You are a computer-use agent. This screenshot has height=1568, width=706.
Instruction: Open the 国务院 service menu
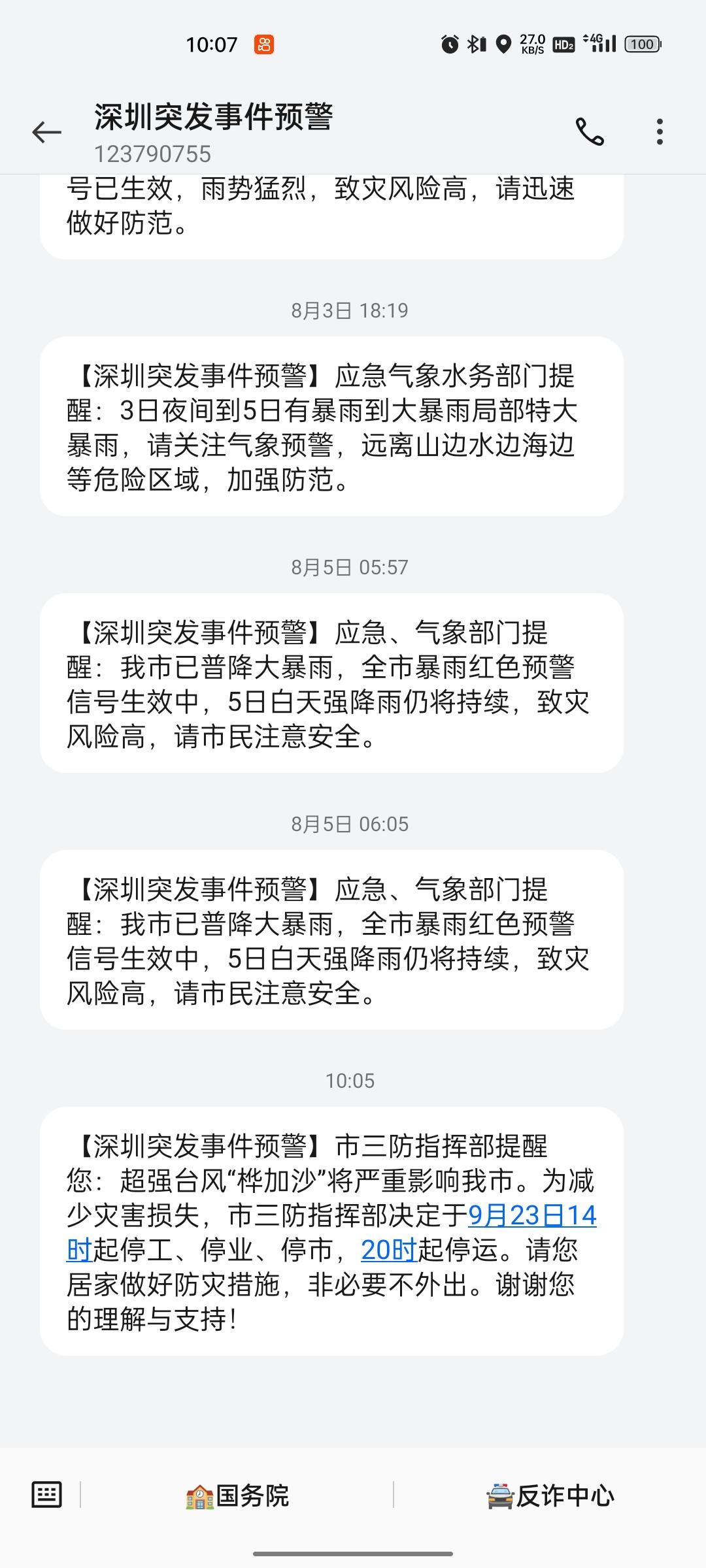coord(237,1495)
